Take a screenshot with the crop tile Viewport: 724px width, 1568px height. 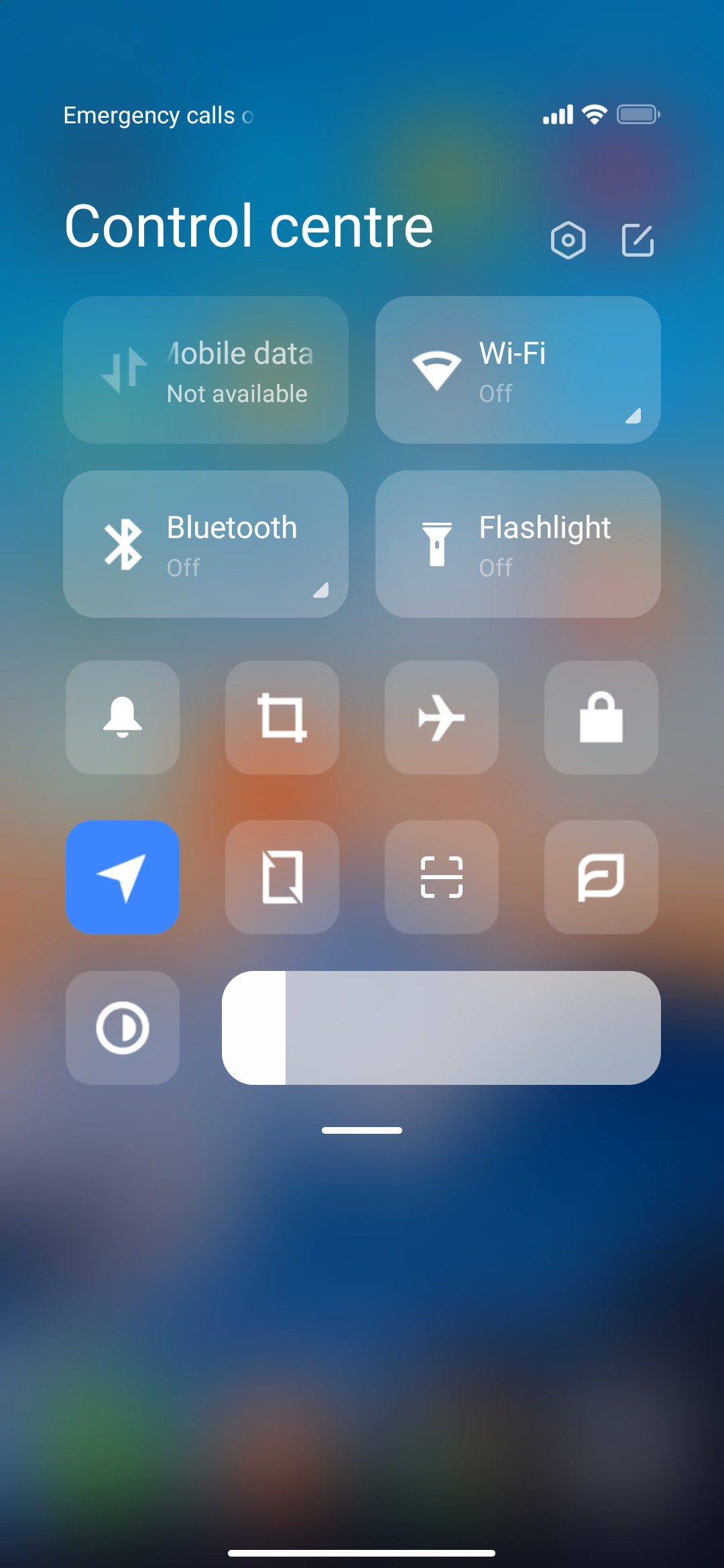(x=282, y=718)
